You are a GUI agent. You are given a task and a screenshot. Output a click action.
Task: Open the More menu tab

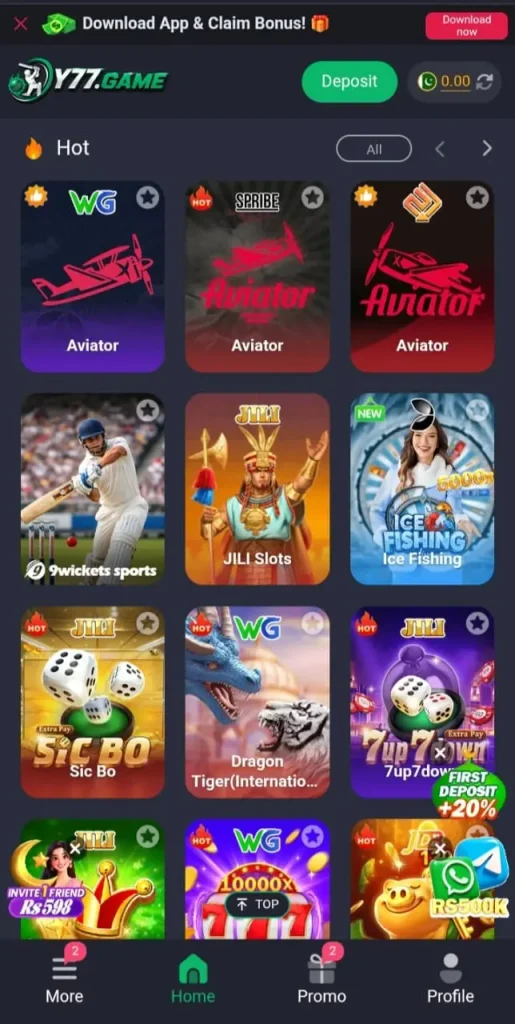(64, 978)
